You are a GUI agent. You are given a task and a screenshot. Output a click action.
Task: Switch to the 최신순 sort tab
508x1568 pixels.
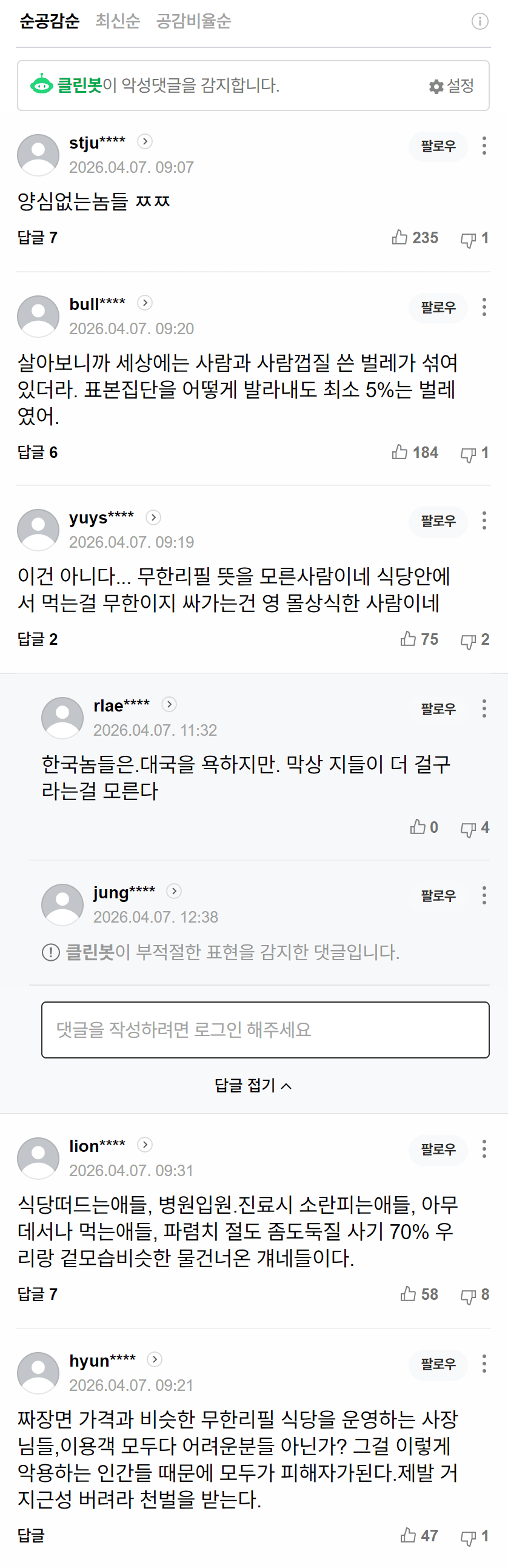[x=118, y=21]
